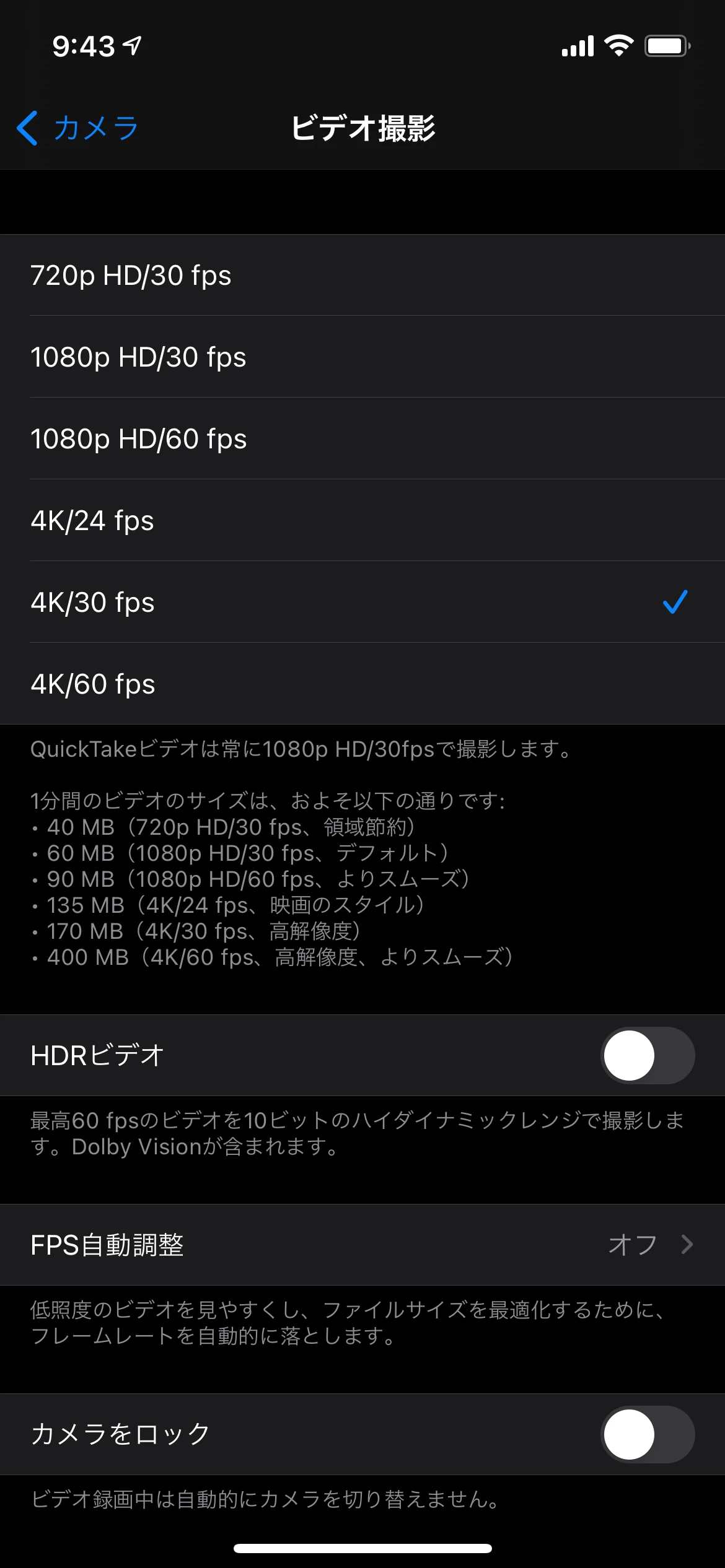Go back to カメラ settings
The height and width of the screenshot is (1568, 725).
point(77,128)
